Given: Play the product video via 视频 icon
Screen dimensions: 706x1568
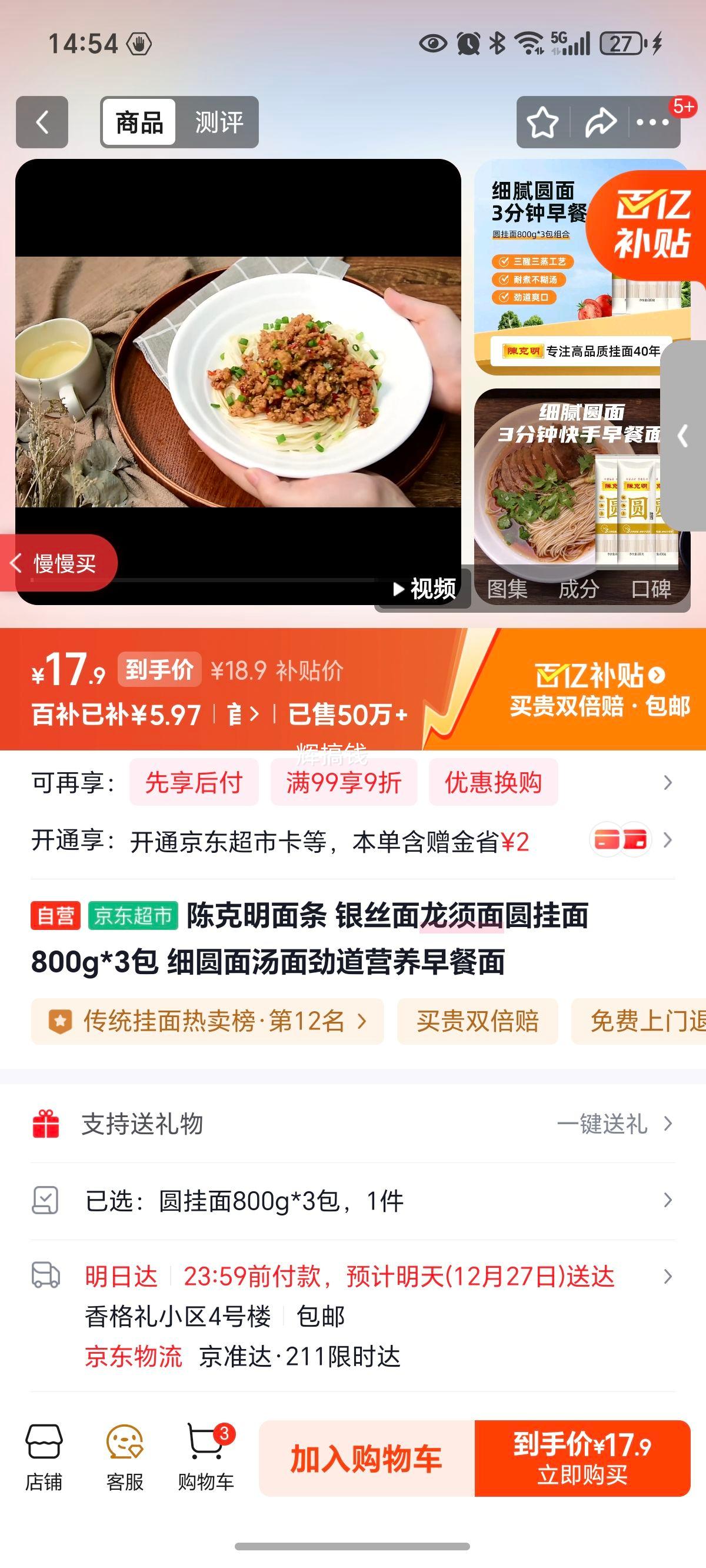Looking at the screenshot, I should 426,589.
